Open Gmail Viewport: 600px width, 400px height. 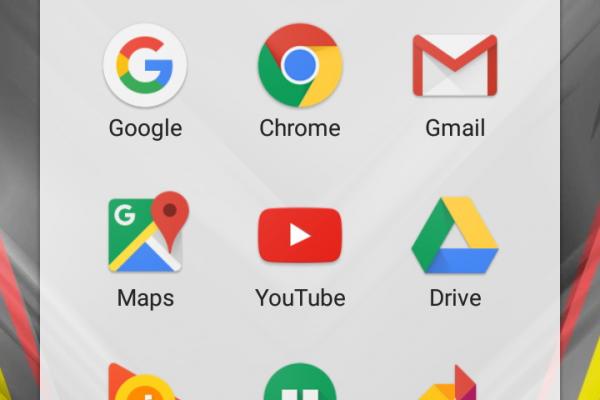[455, 66]
